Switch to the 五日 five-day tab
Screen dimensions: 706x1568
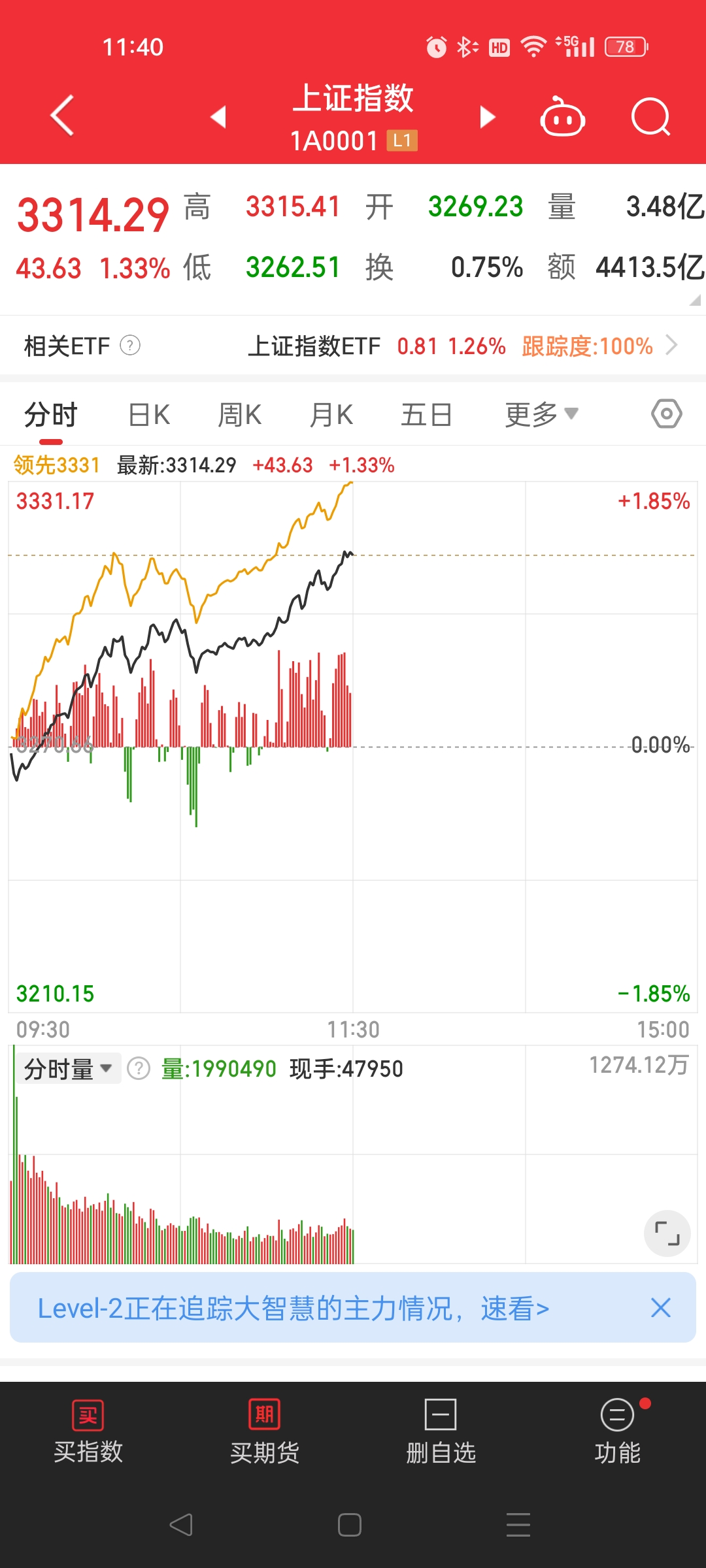pyautogui.click(x=426, y=414)
